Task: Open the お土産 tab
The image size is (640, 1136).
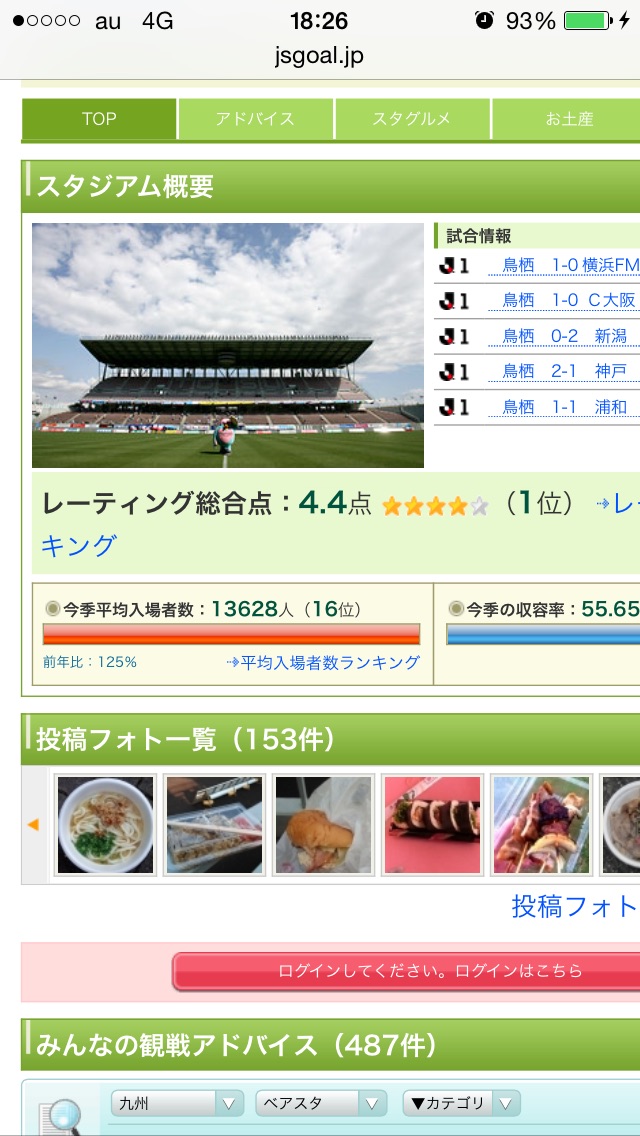Action: pos(568,119)
